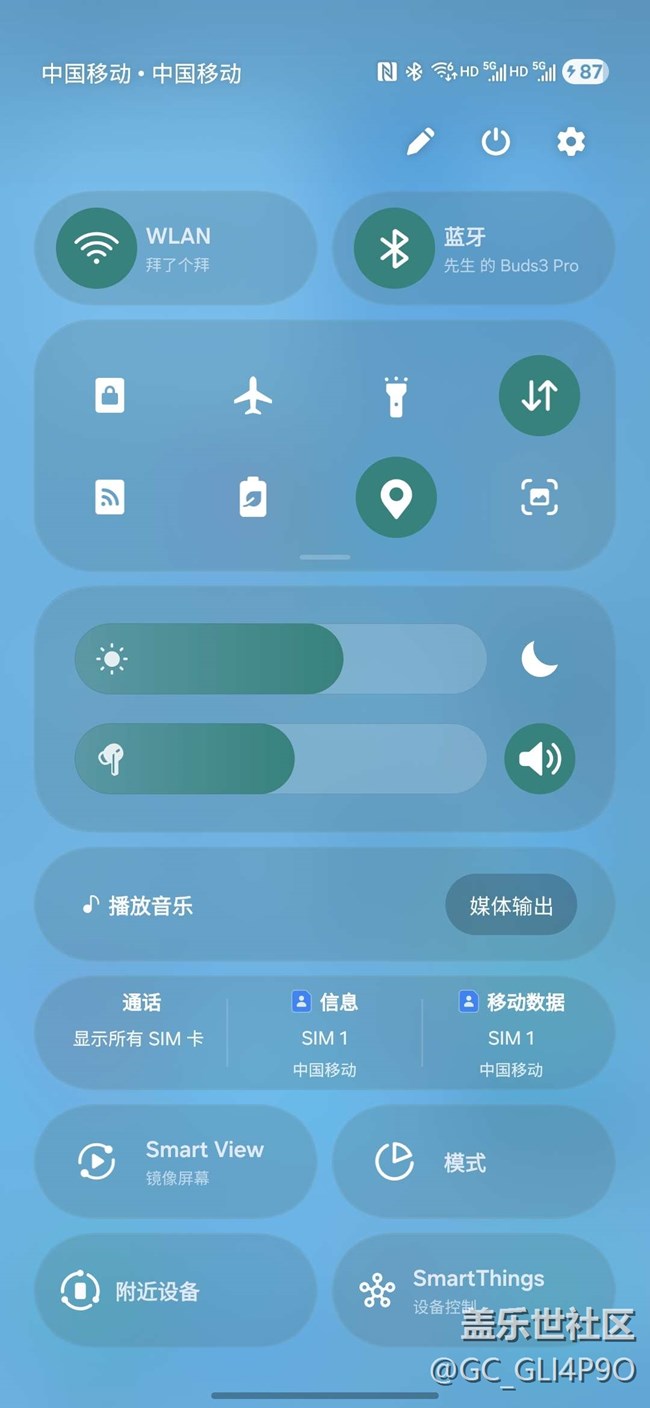
Task: Toggle WLAN off
Action: click(x=96, y=249)
